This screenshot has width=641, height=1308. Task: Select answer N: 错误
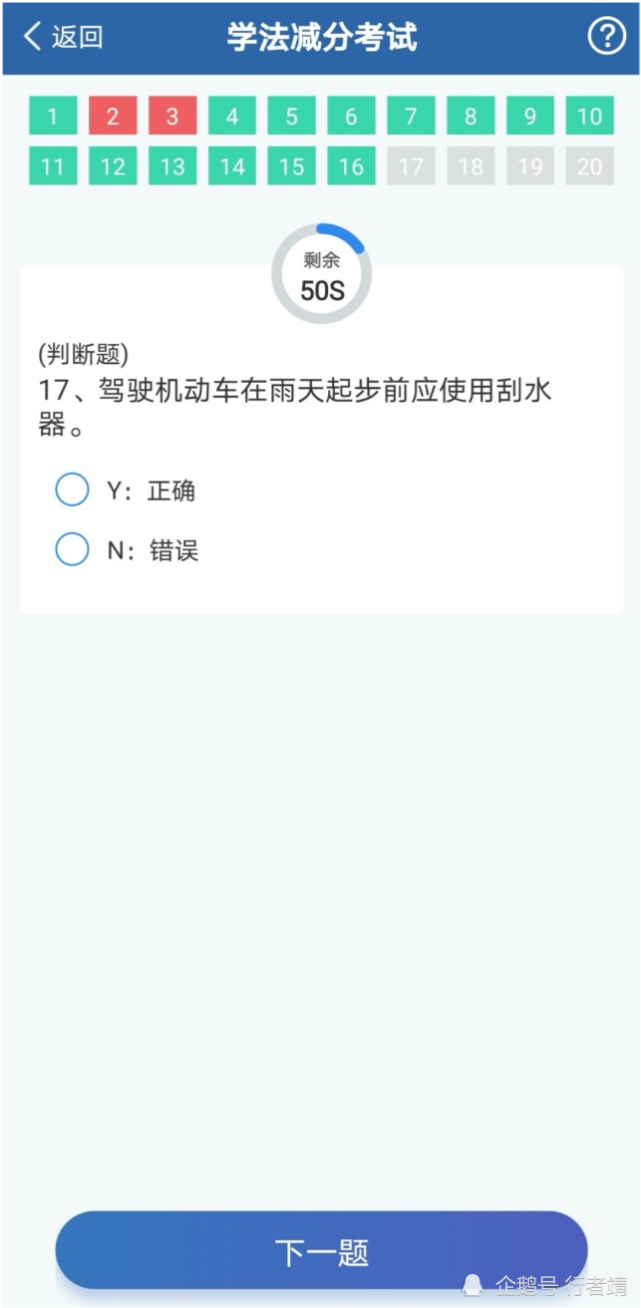pyautogui.click(x=72, y=550)
